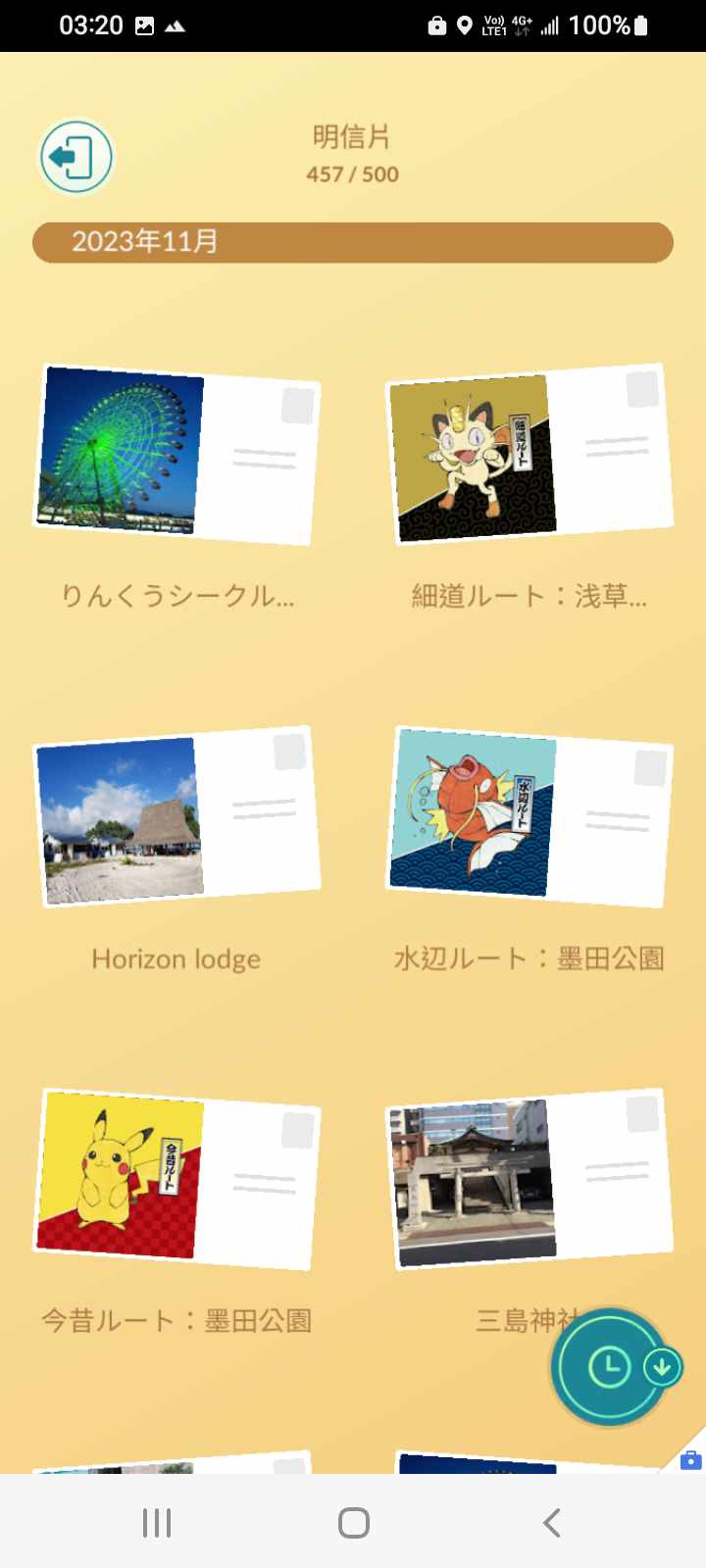Go back with the system back button
Screen dimensions: 706x1568
pos(551,1522)
